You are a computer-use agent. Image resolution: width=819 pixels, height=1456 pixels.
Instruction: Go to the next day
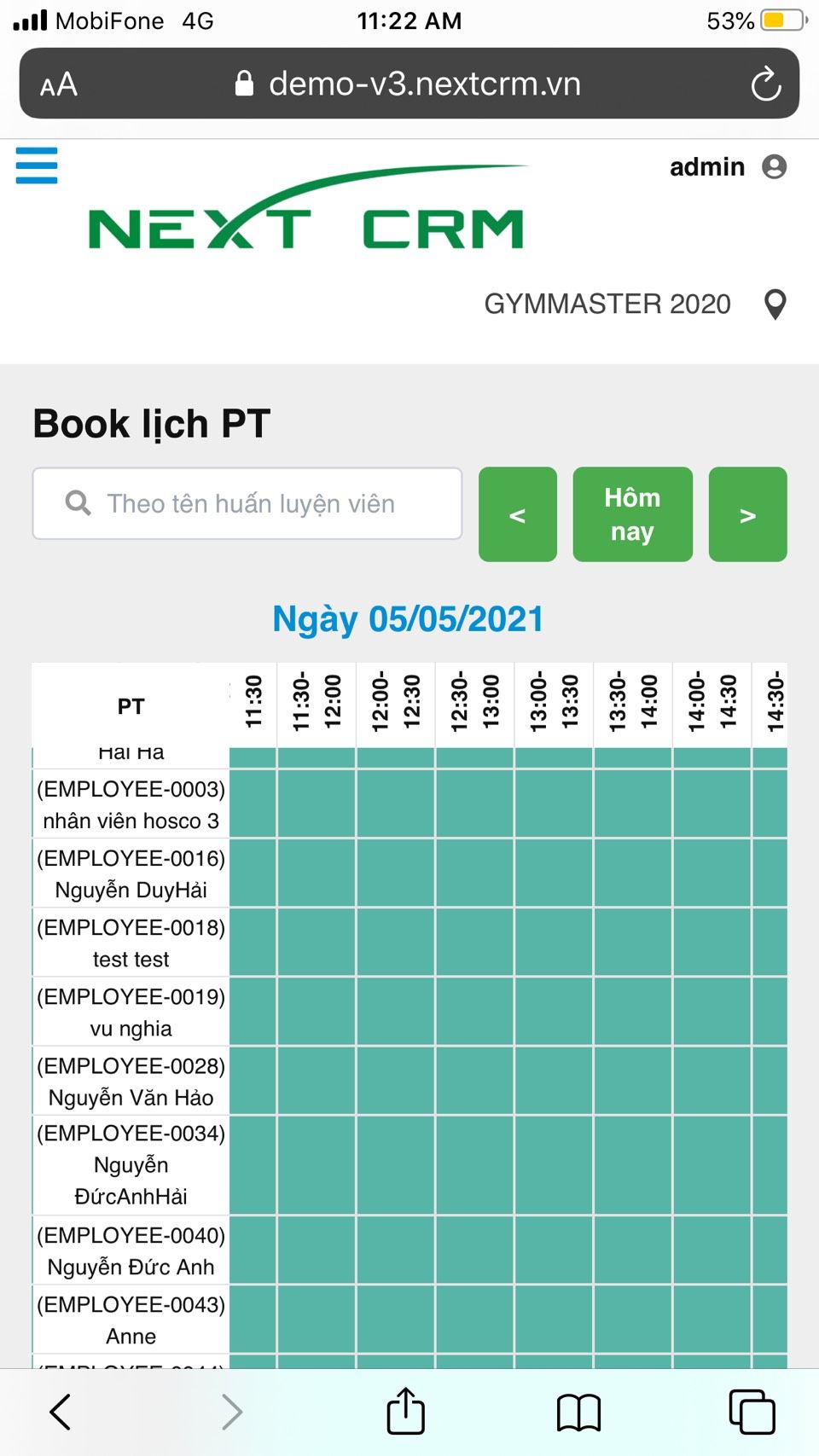tap(747, 514)
